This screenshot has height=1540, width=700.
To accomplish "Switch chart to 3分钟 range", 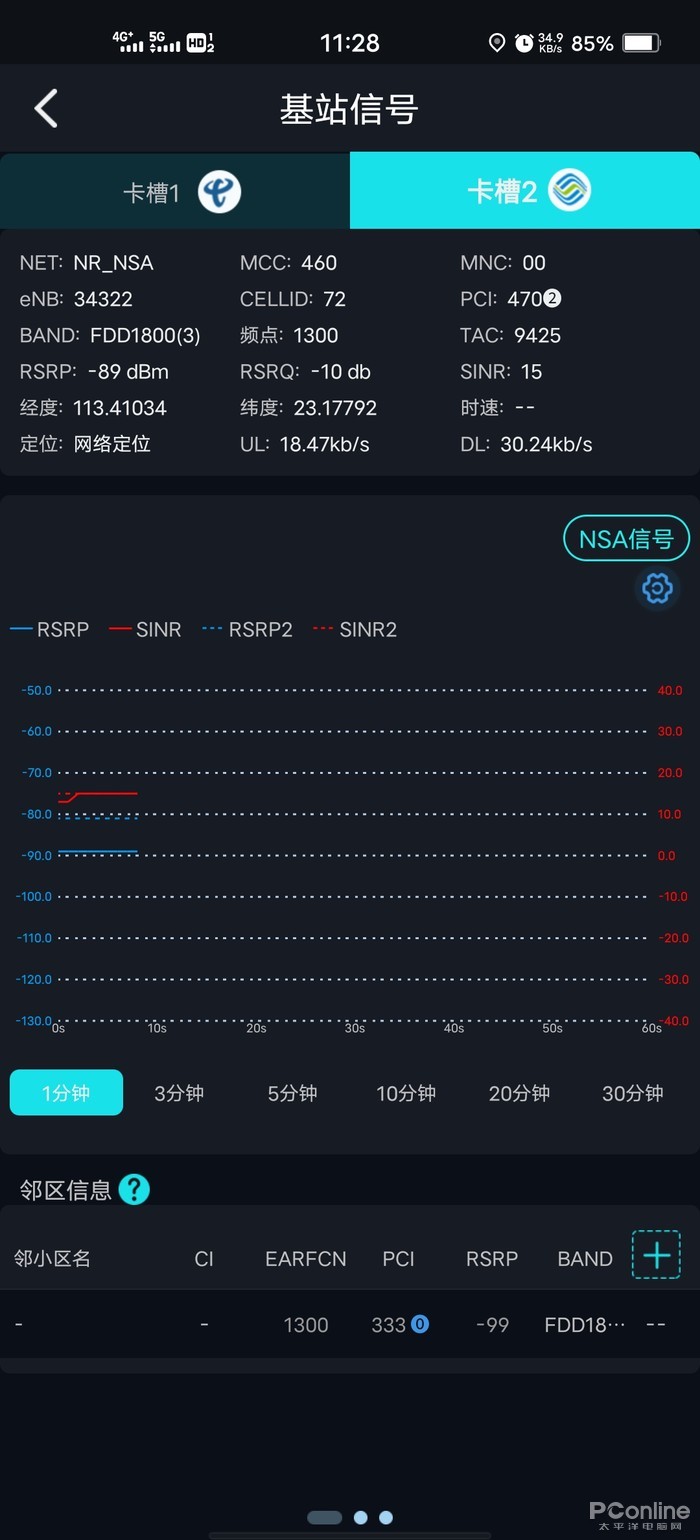I will (179, 1093).
